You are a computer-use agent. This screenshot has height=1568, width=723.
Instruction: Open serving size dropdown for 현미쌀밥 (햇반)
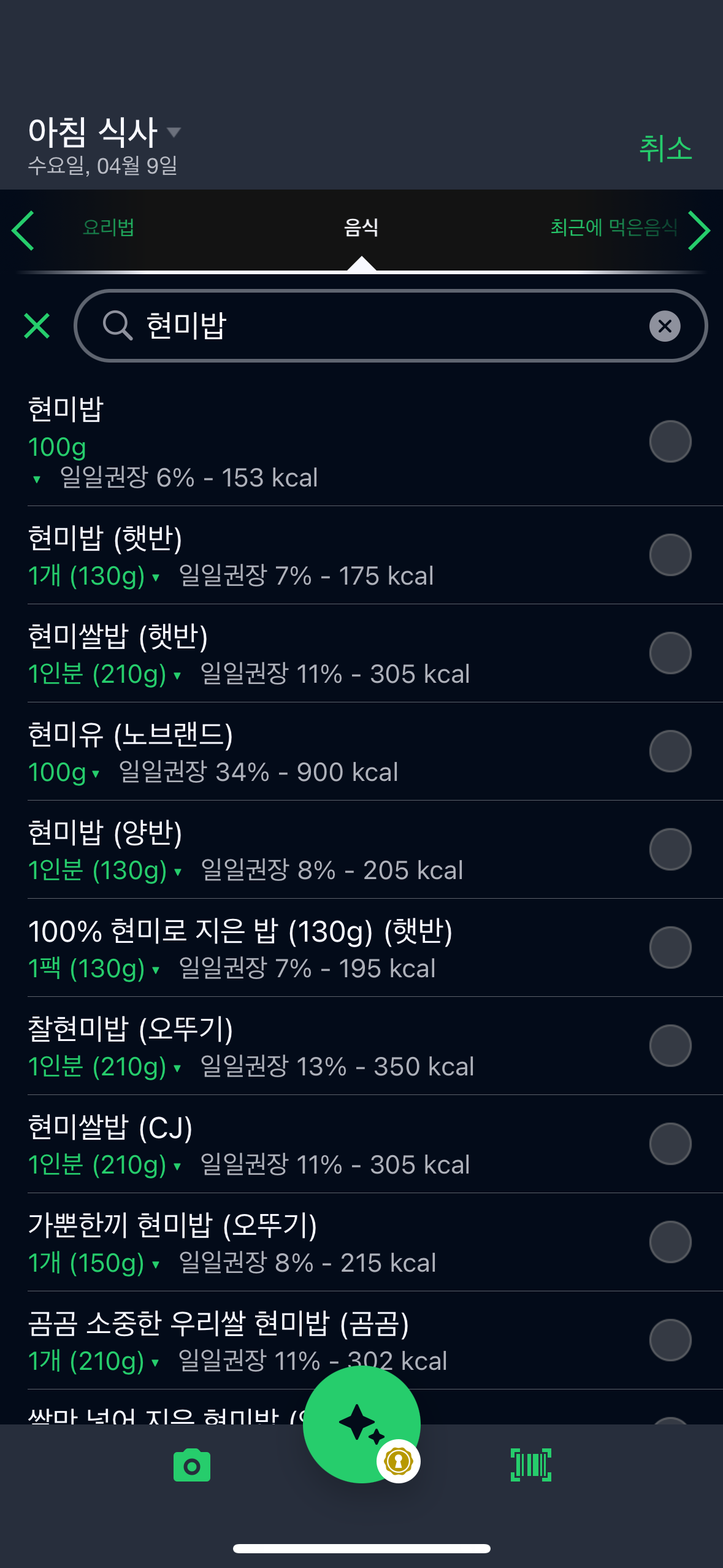(x=178, y=674)
